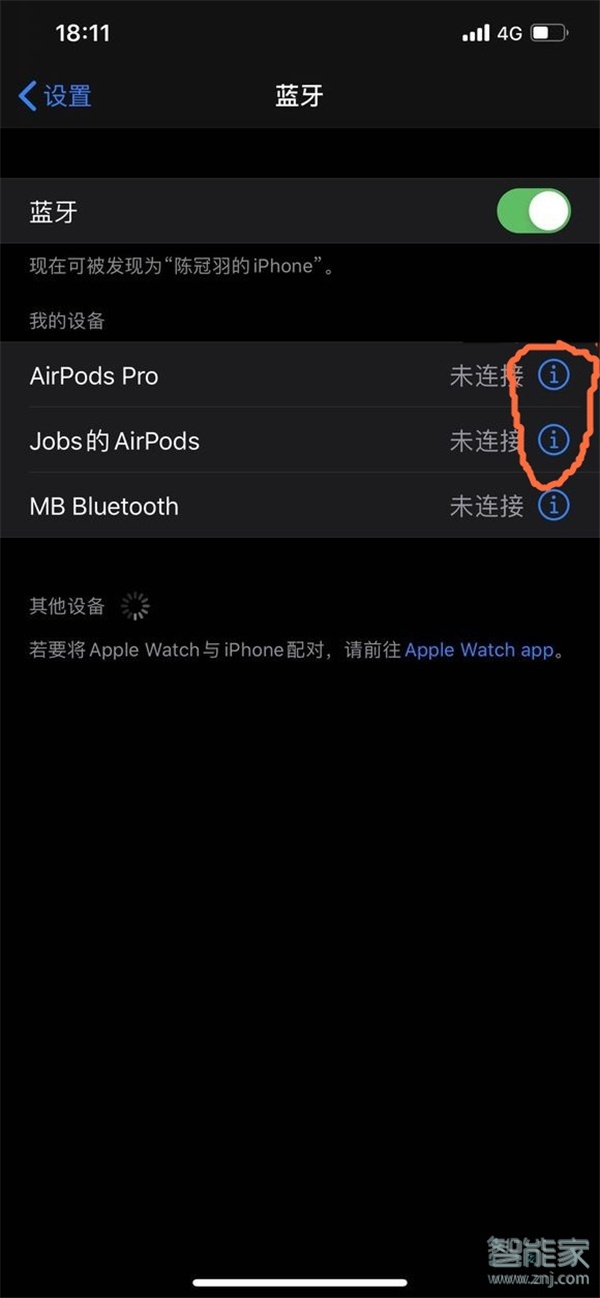
Task: Open info for AirPods Pro
Action: pos(553,375)
